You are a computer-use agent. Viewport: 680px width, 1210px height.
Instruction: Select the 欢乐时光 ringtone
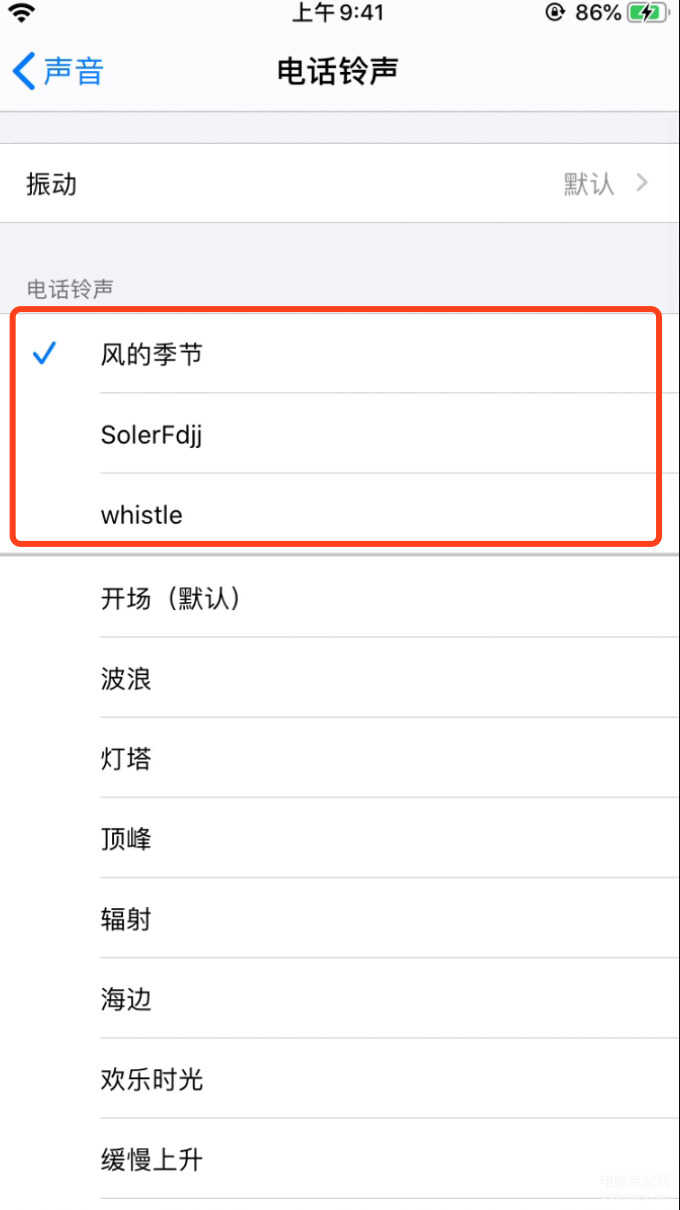(x=340, y=1079)
